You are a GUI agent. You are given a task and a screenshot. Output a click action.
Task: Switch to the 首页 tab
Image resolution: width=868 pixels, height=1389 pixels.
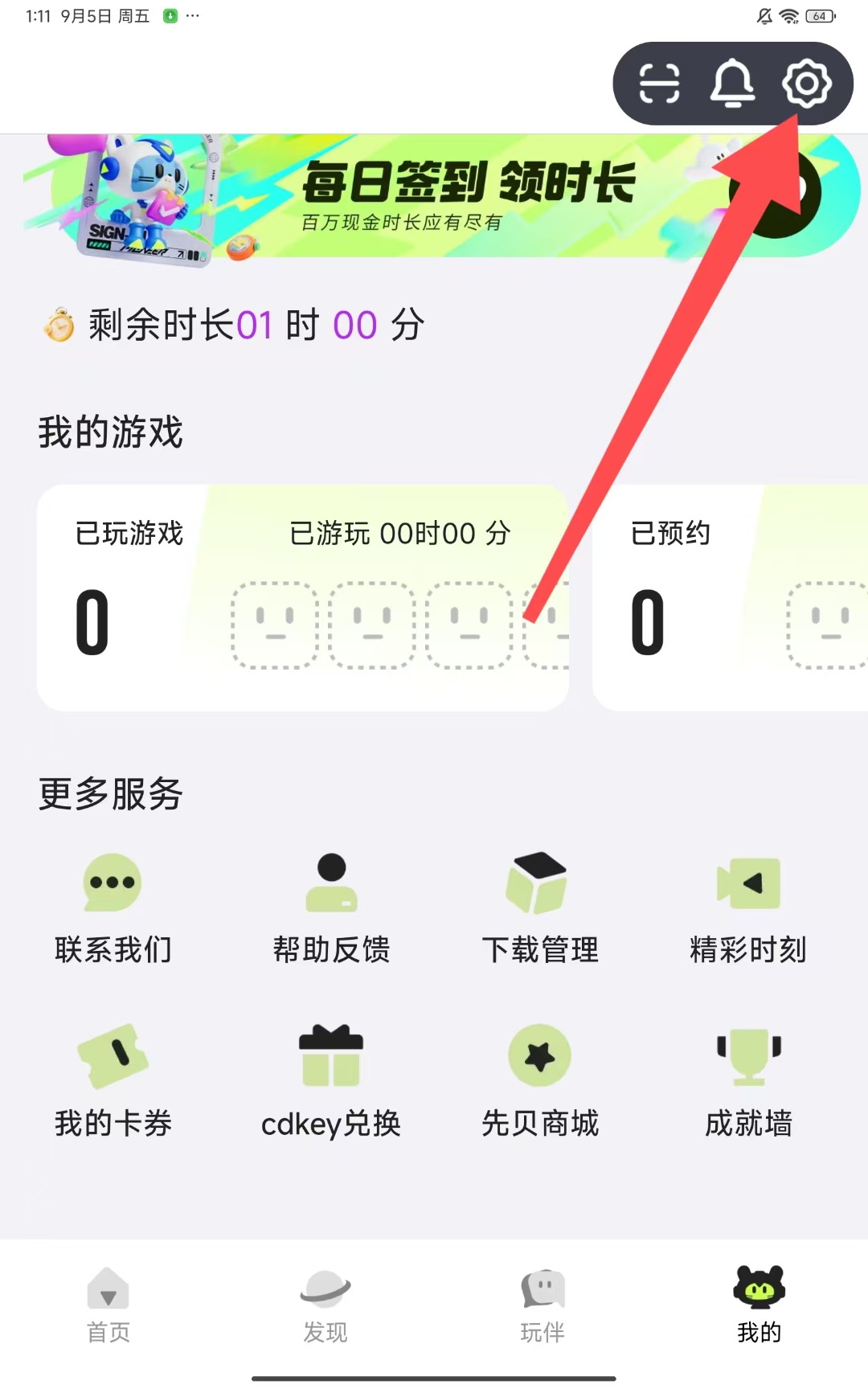(108, 1305)
